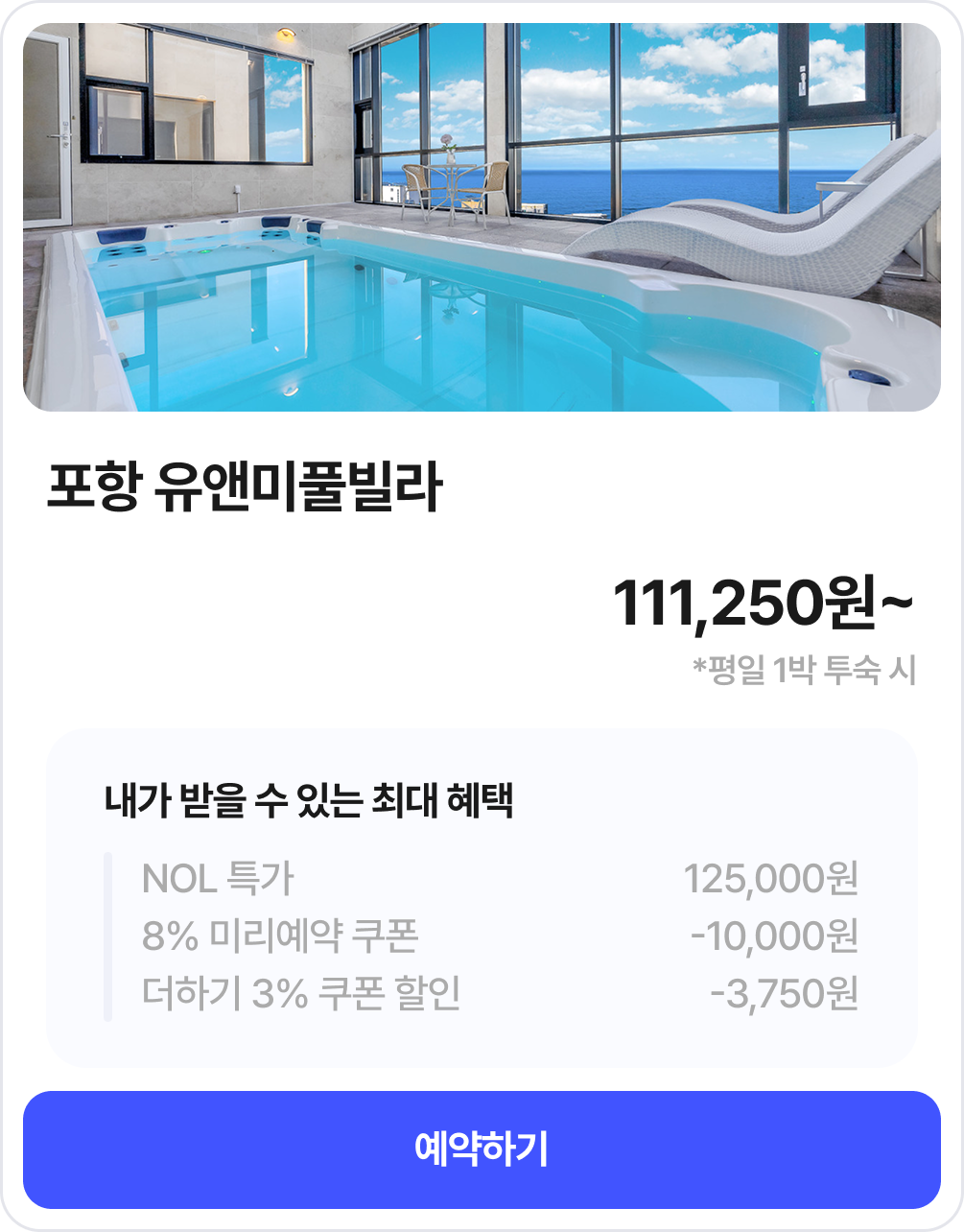Open the 포항 유앤미풀빌라 pool photo
Image resolution: width=964 pixels, height=1232 pixels.
pyautogui.click(x=482, y=218)
